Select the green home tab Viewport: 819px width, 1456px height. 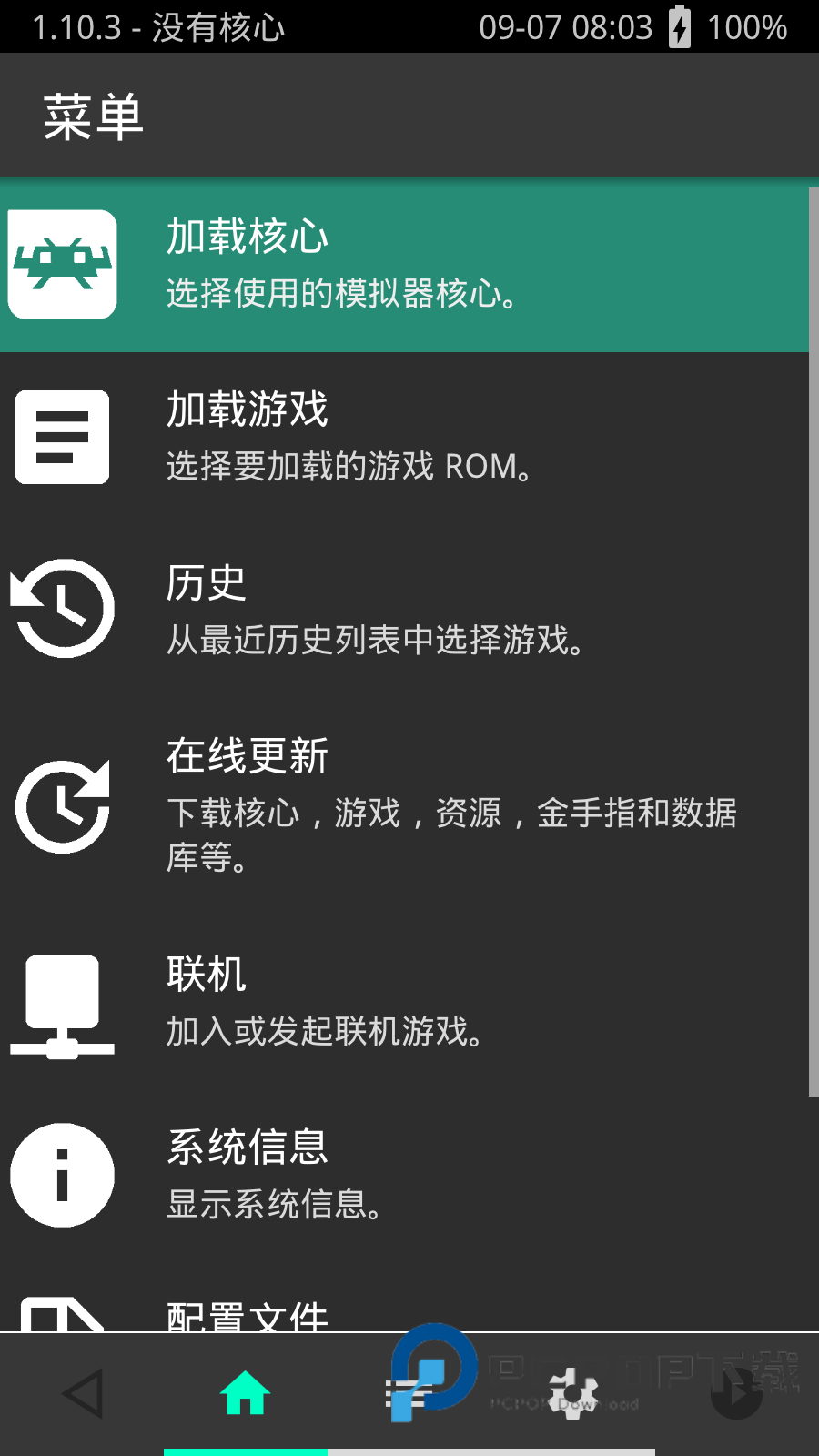244,1392
